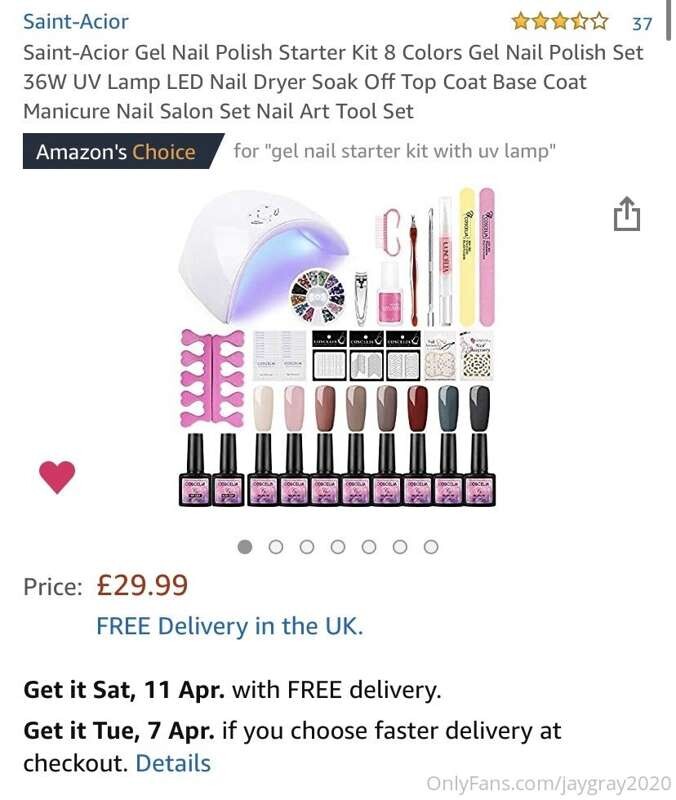This screenshot has height=800, width=676.
Task: Share this product
Action: [626, 214]
